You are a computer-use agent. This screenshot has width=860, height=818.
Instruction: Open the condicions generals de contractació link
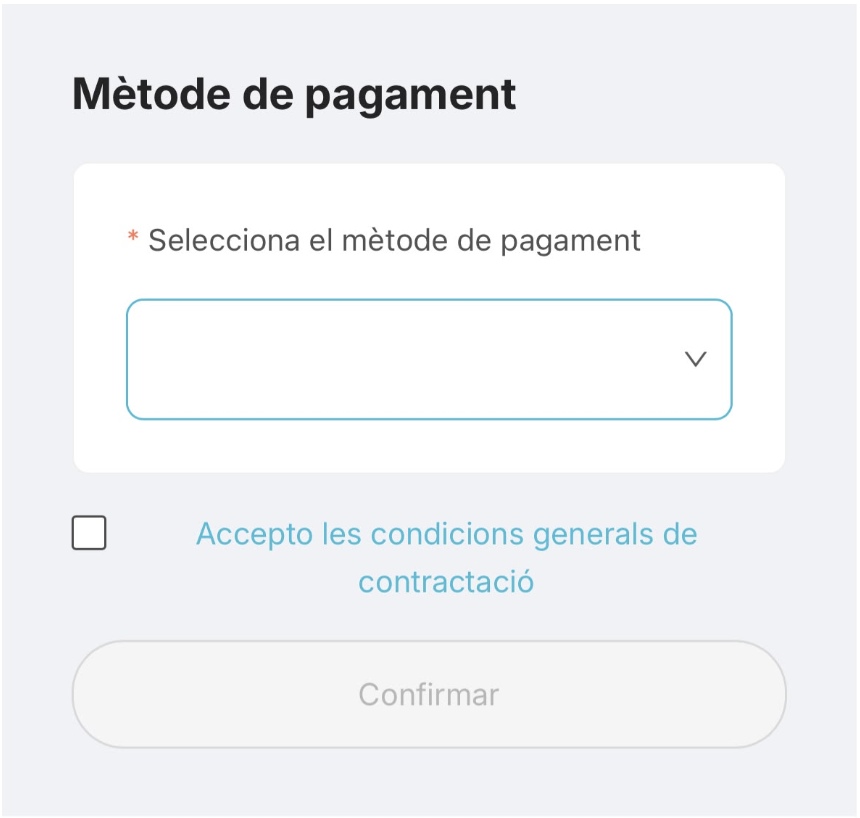coord(446,557)
